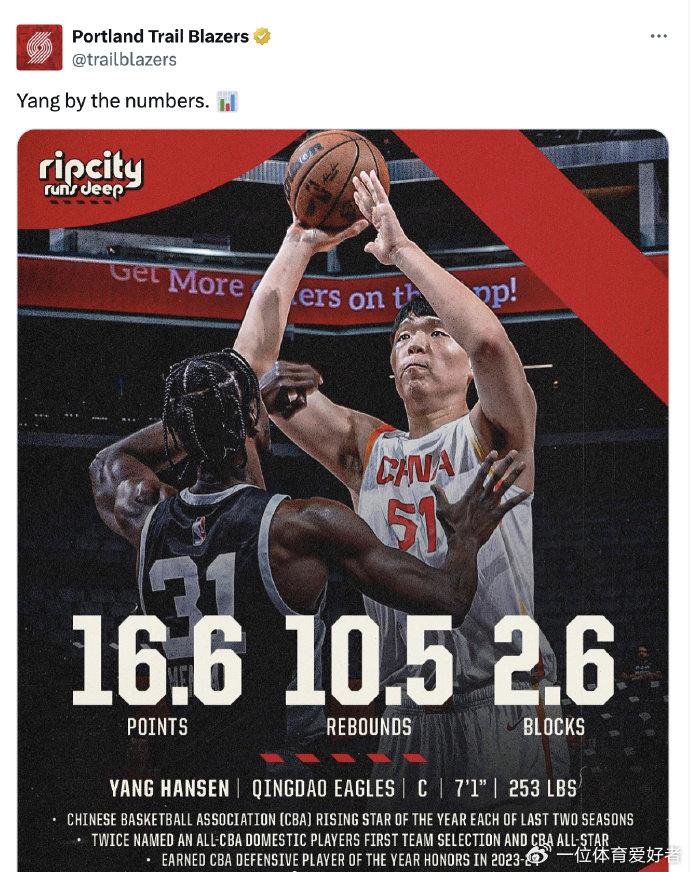Open Portland Trail Blazers profile avatar

pos(39,47)
